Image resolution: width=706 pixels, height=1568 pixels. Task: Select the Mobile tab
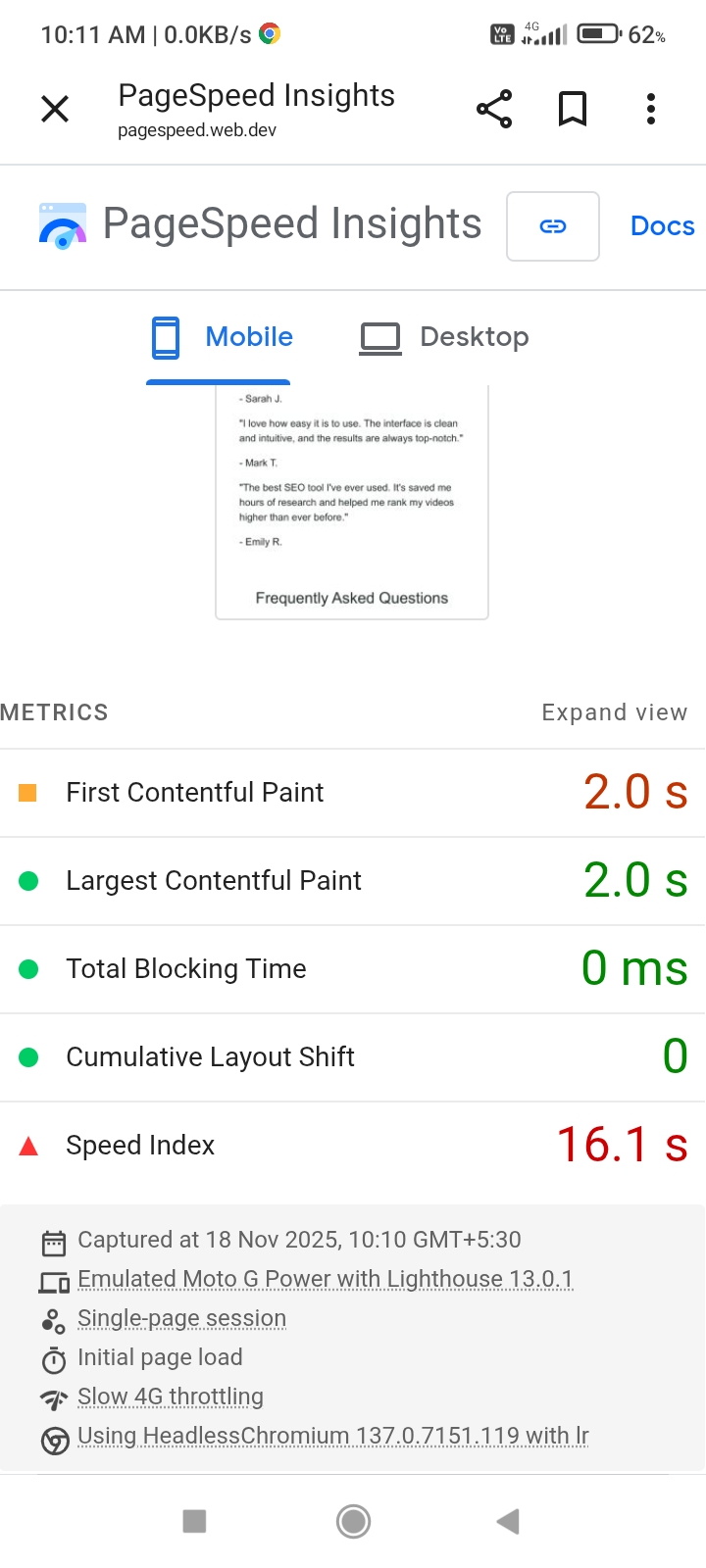[x=222, y=337]
